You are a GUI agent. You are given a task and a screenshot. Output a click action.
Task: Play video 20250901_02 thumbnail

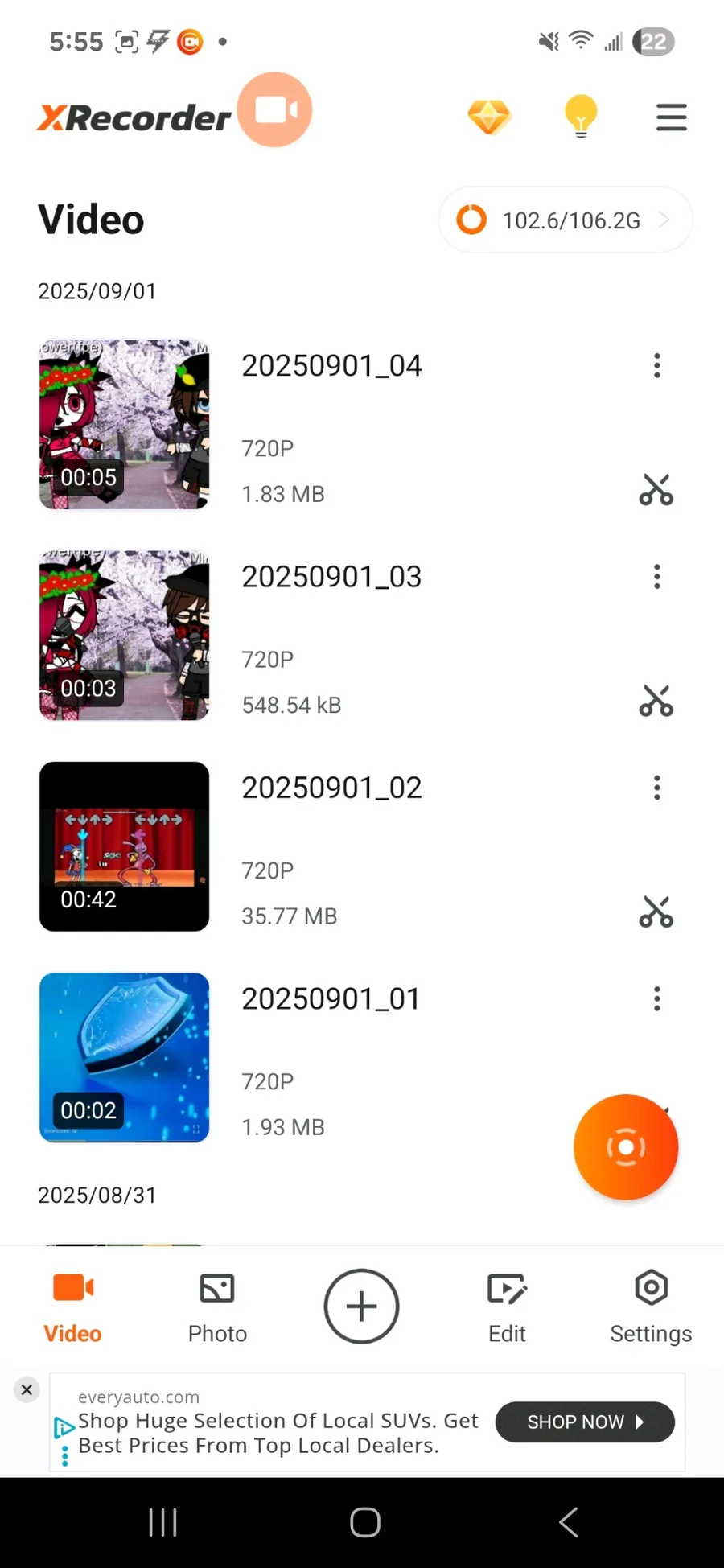tap(125, 846)
